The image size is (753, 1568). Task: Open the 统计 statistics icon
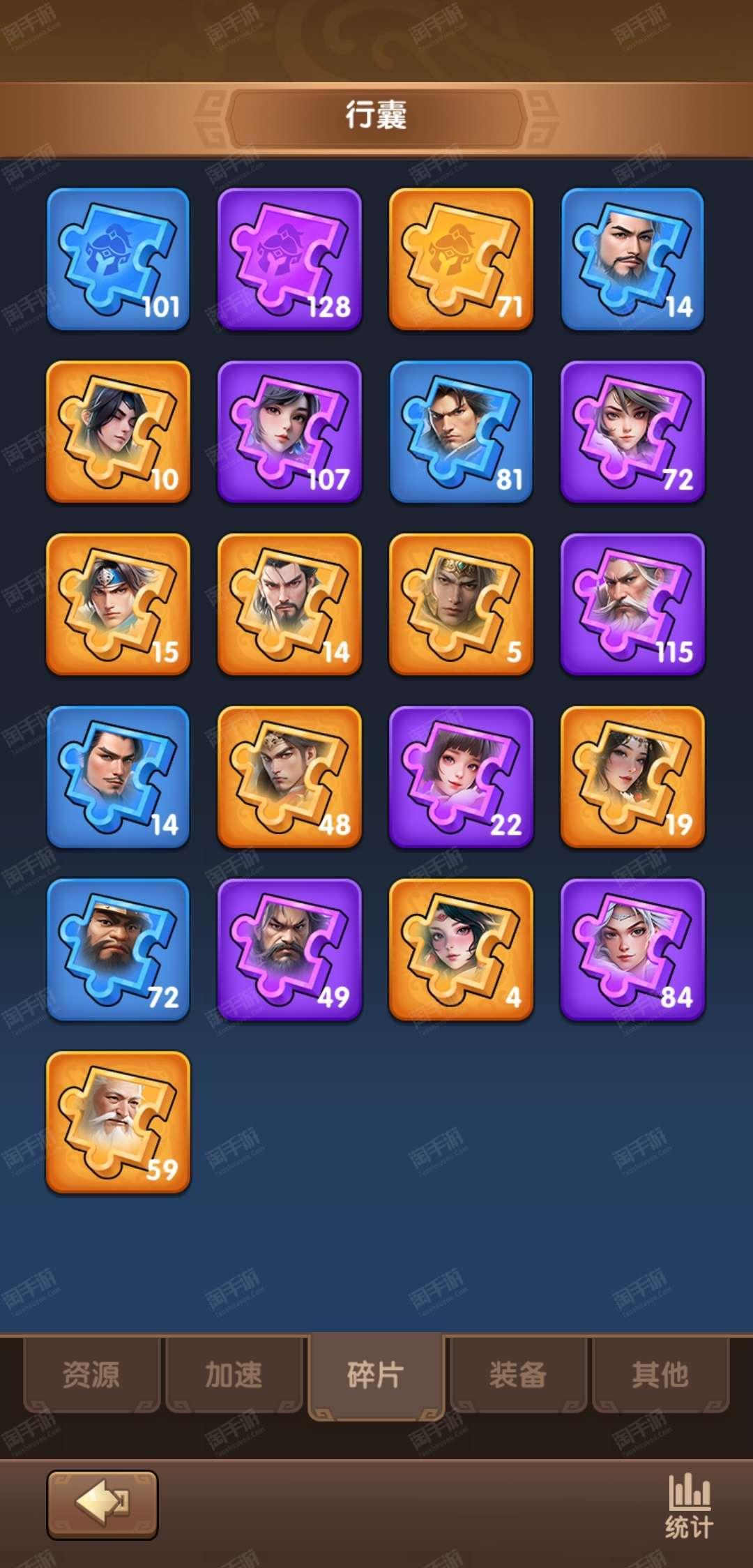(689, 1507)
